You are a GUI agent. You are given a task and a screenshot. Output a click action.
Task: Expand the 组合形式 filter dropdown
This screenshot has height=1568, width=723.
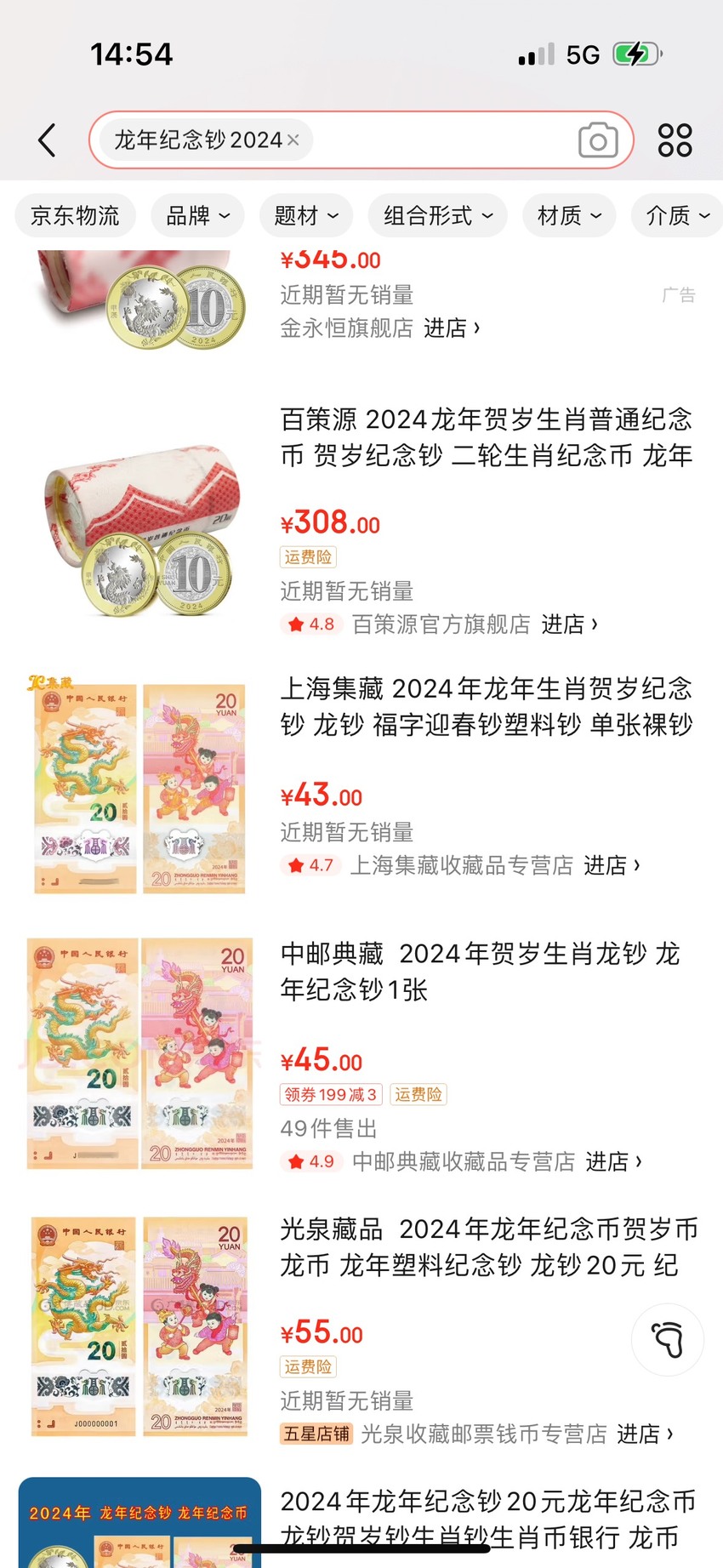coord(438,216)
